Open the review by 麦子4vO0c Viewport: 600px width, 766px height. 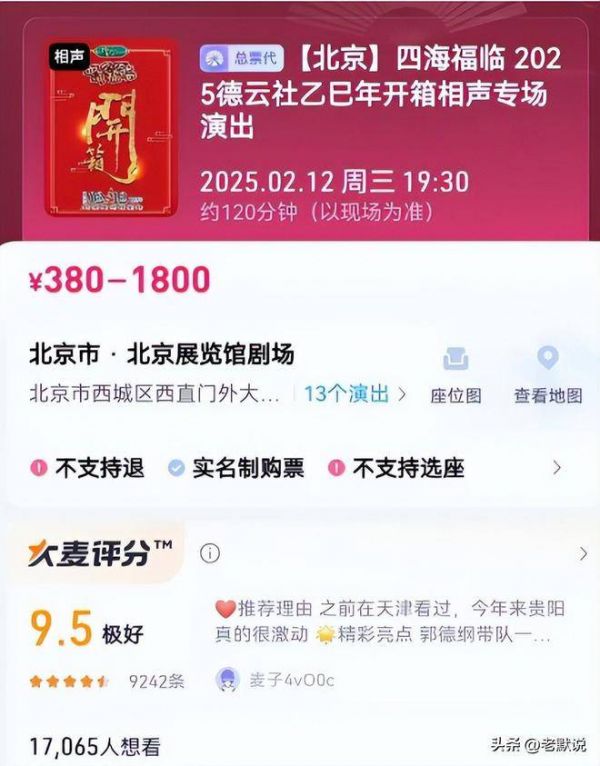point(380,621)
